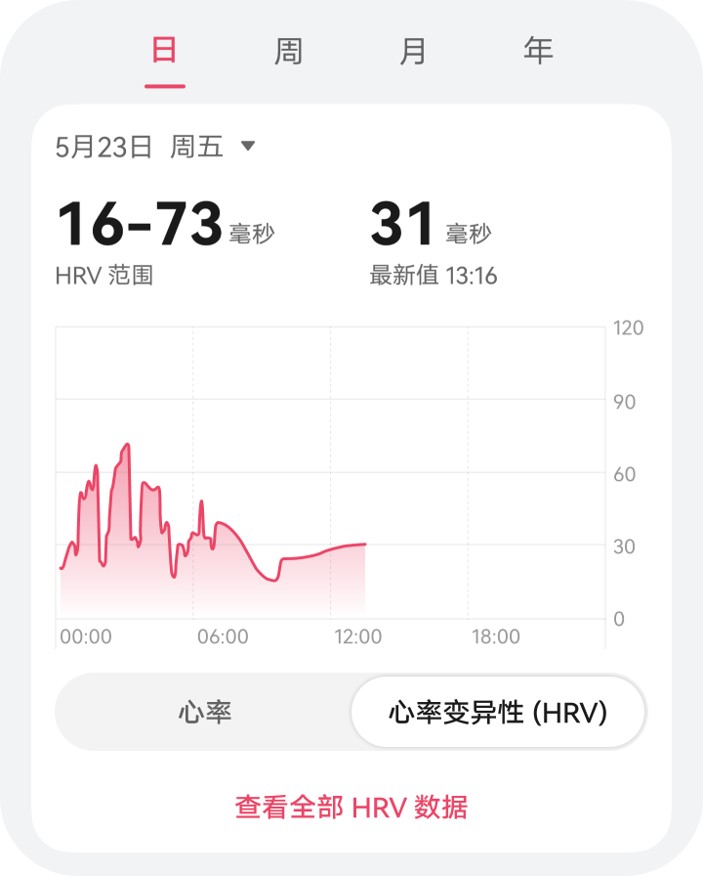
Task: Switch the chart to 心率
Action: coord(205,713)
